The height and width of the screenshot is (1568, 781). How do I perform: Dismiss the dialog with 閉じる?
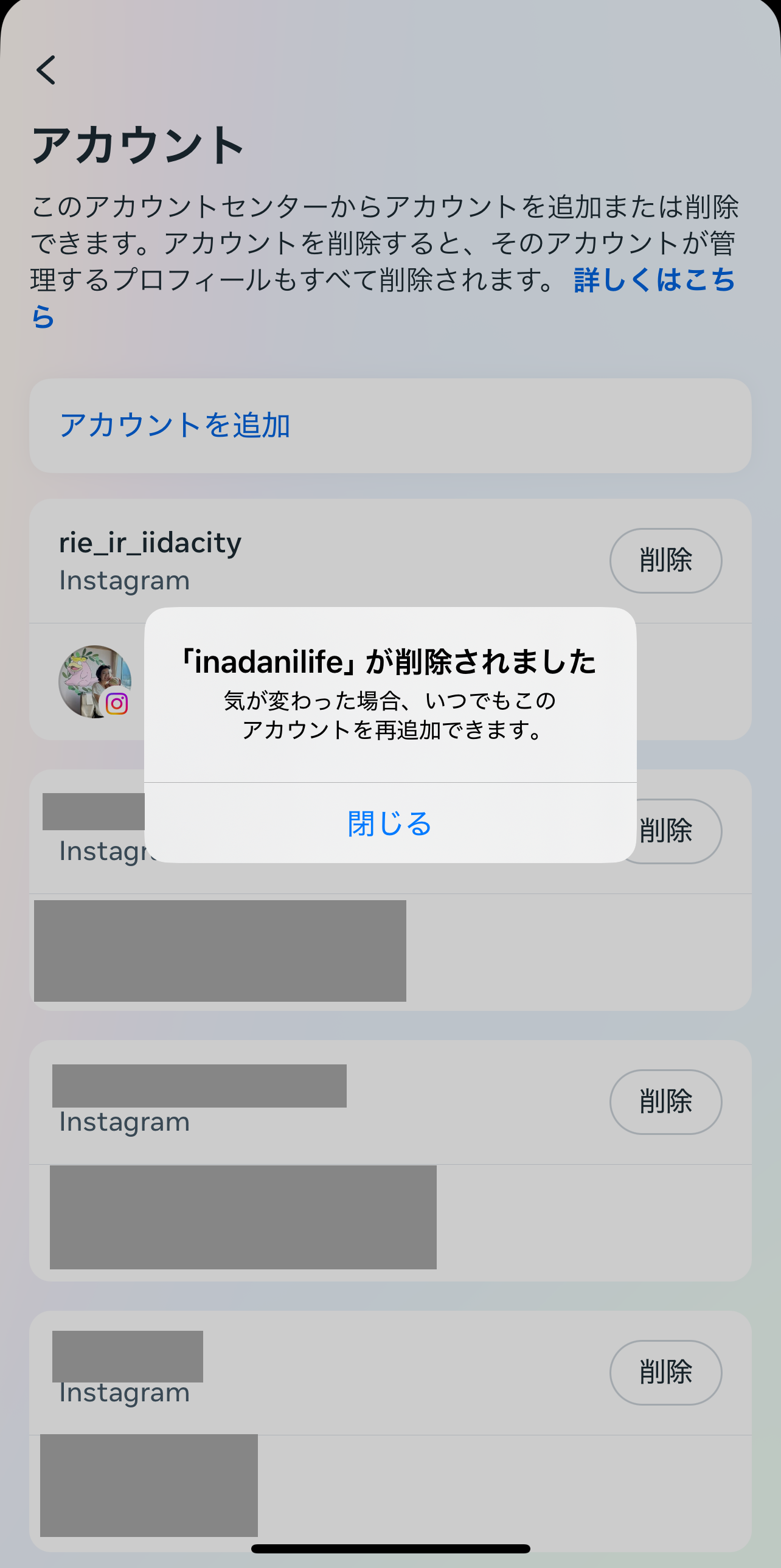(x=390, y=823)
